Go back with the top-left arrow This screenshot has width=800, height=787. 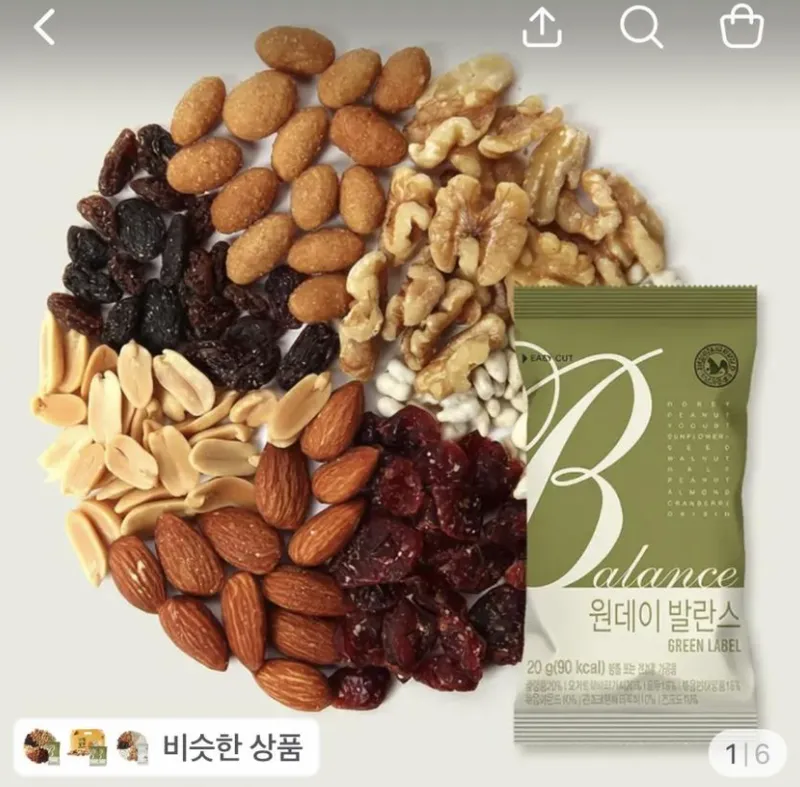[x=44, y=29]
